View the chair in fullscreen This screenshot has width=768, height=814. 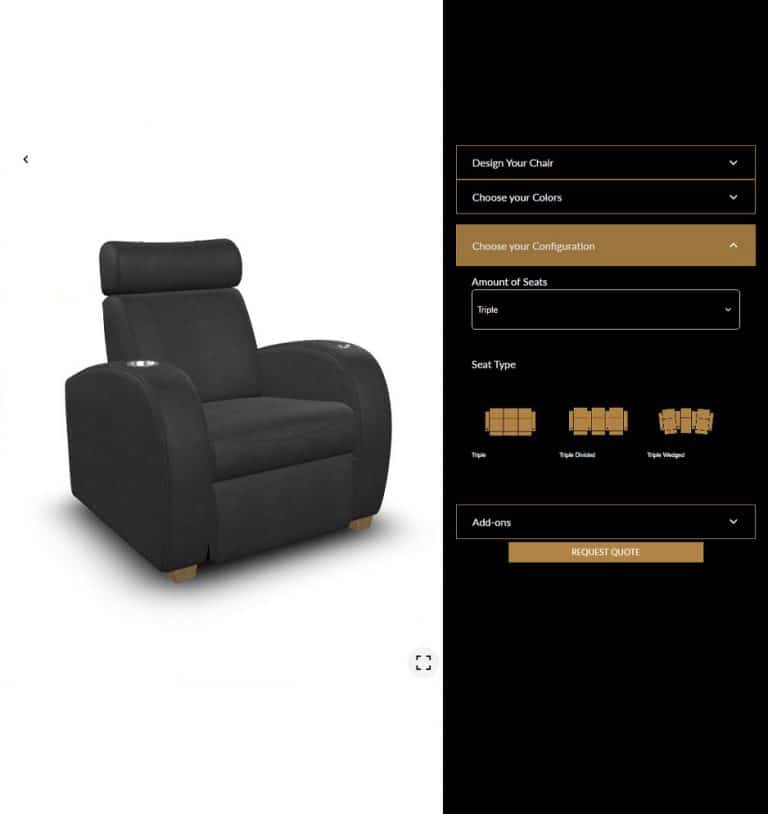(x=423, y=662)
